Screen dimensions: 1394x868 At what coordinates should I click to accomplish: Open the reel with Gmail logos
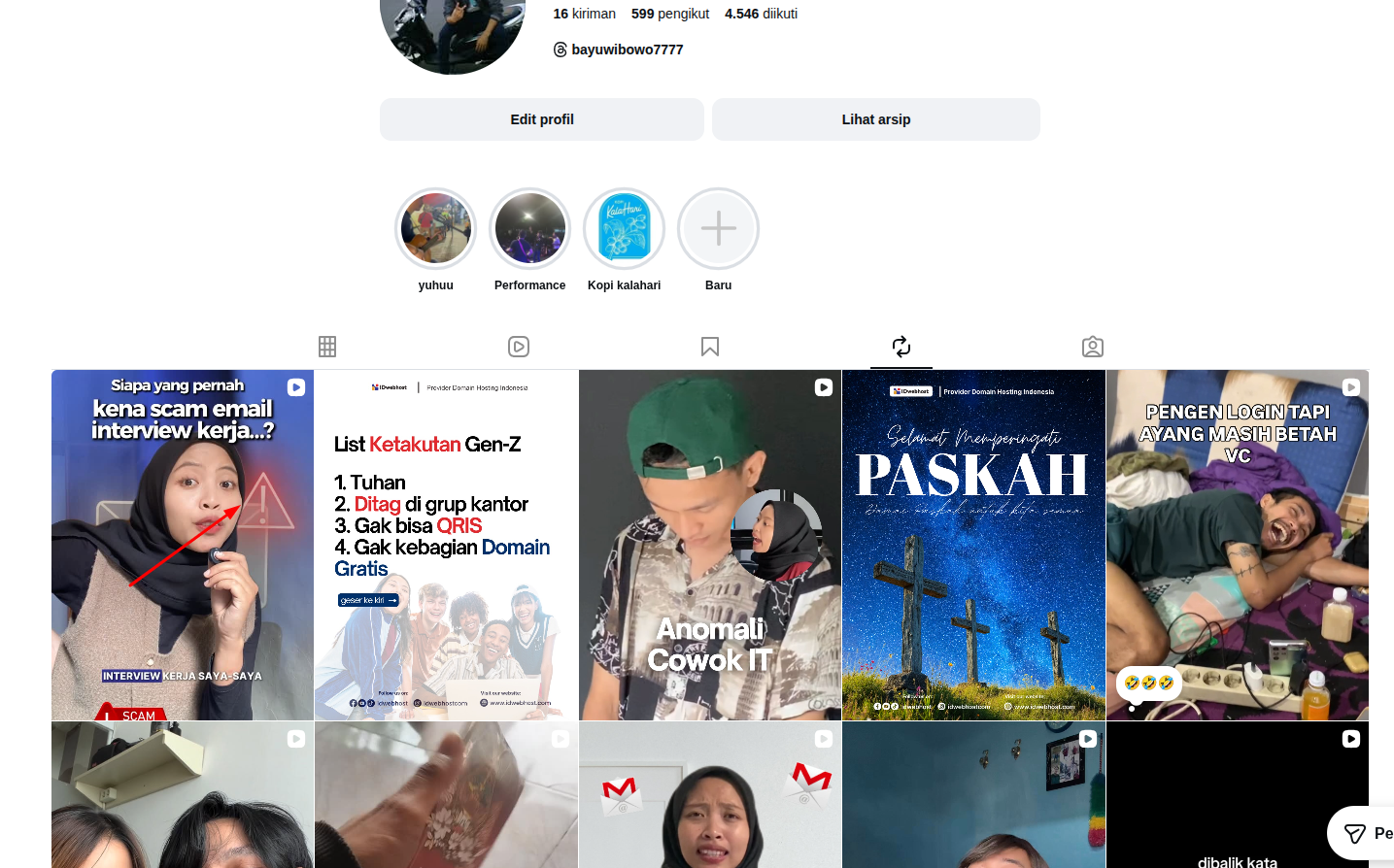710,794
